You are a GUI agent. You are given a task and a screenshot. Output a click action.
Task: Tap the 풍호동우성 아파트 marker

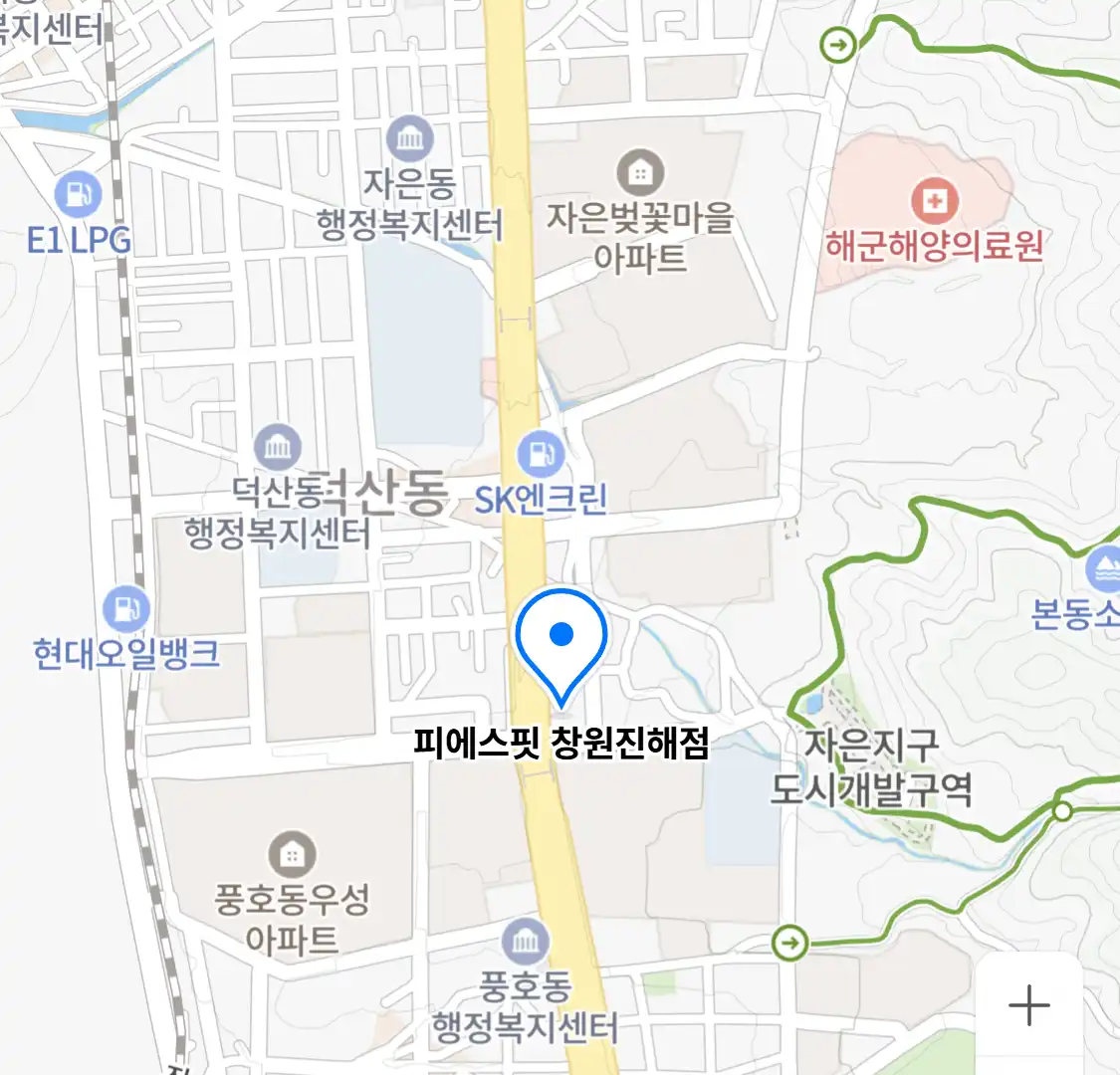[292, 854]
